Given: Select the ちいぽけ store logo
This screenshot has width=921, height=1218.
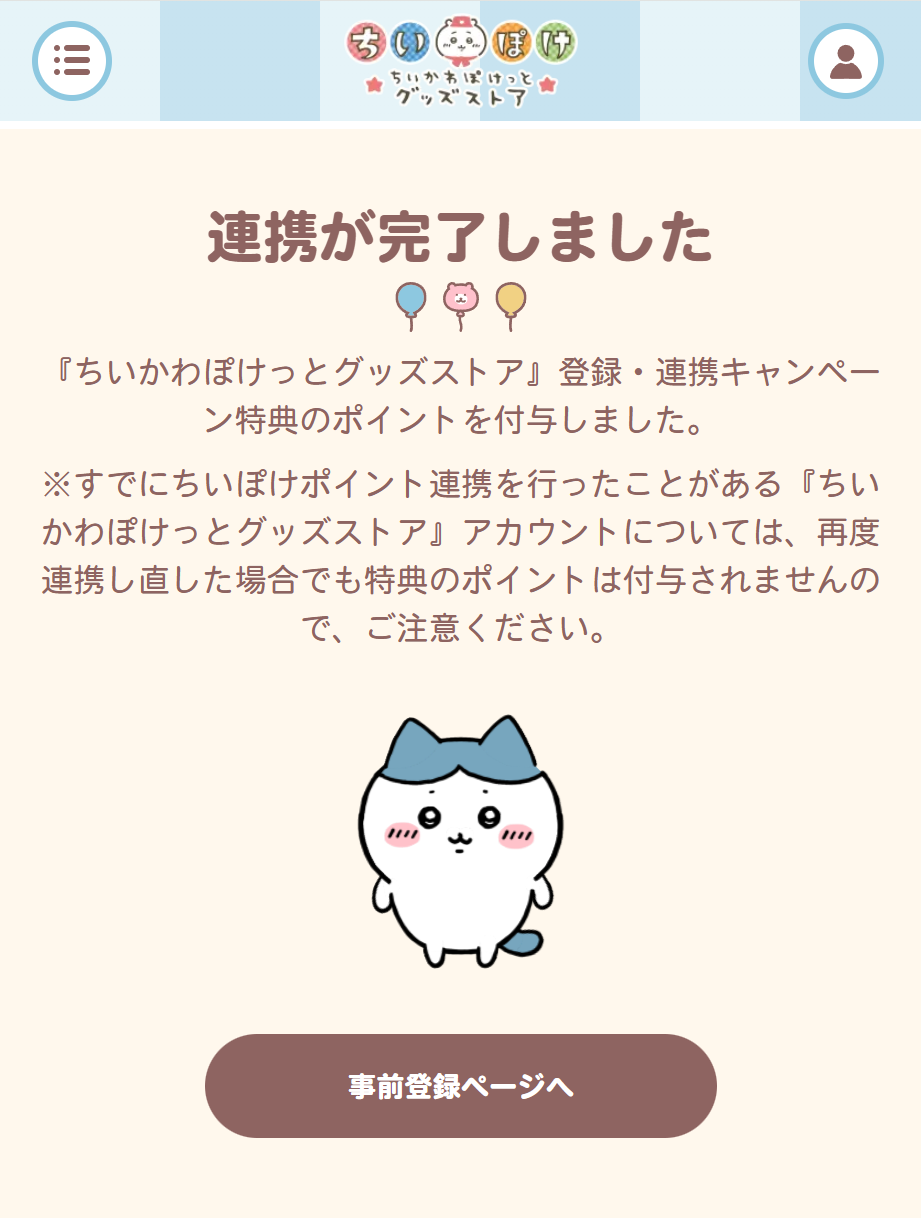Looking at the screenshot, I should point(460,60).
